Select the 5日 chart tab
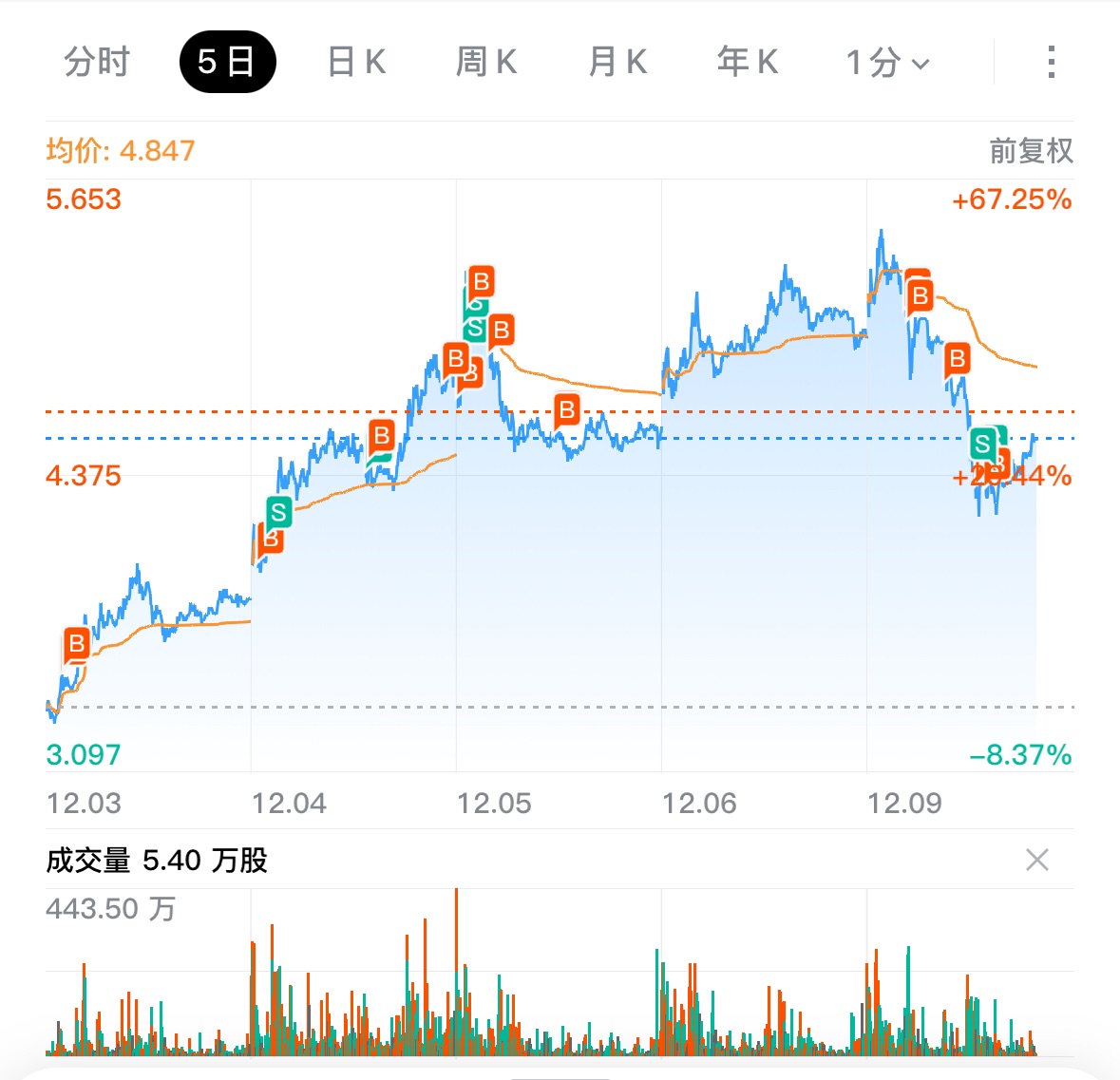This screenshot has height=1080, width=1120. 227,63
